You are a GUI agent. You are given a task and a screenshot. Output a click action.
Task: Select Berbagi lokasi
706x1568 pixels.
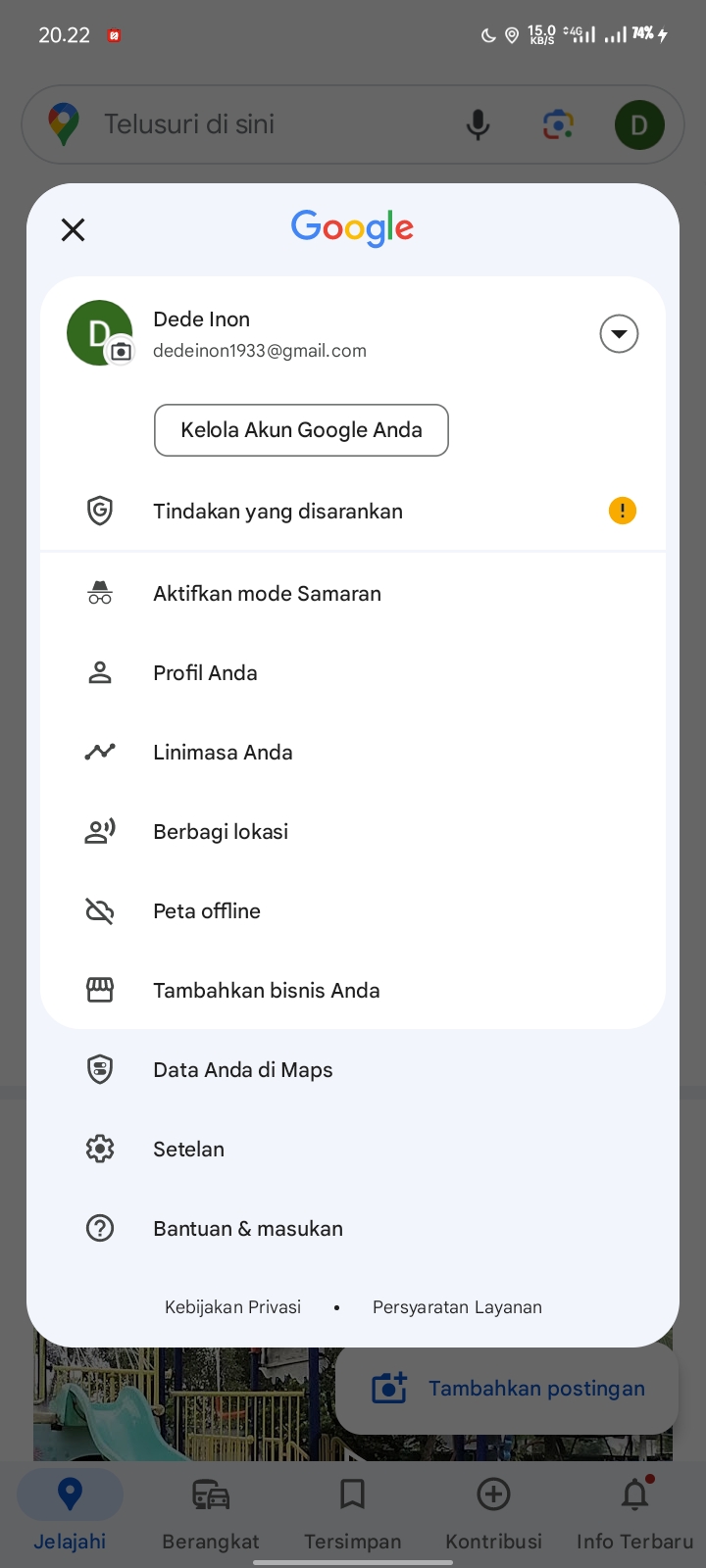(353, 831)
